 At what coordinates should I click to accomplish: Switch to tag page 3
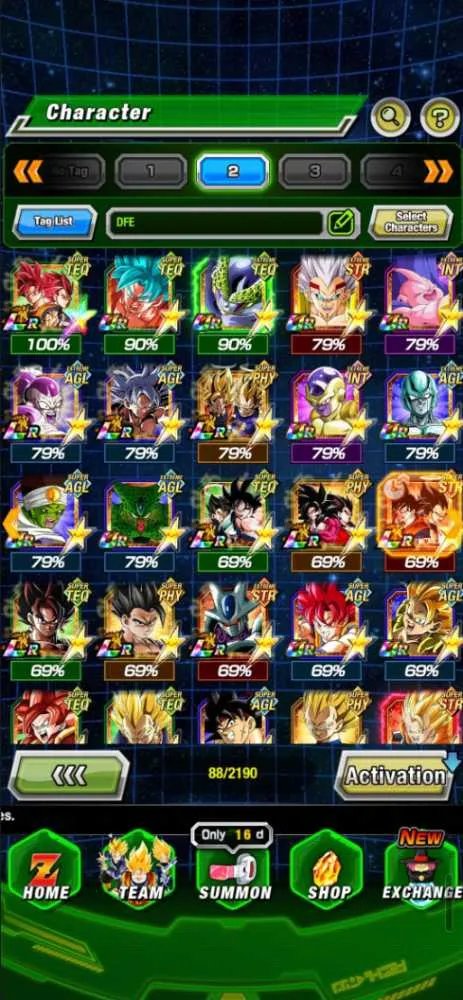coord(314,171)
